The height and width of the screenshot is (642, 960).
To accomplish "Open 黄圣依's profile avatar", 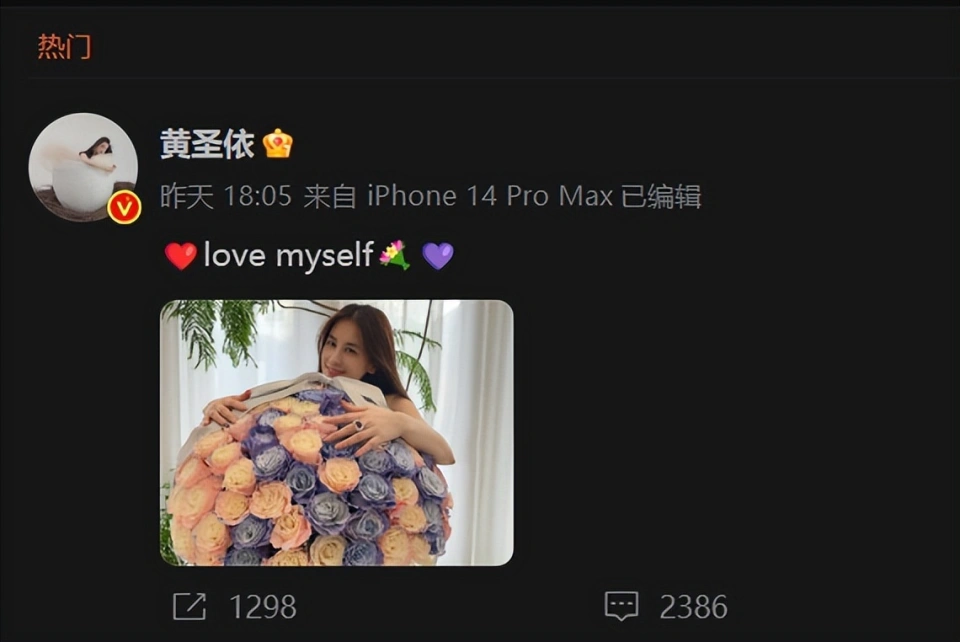I will [83, 167].
